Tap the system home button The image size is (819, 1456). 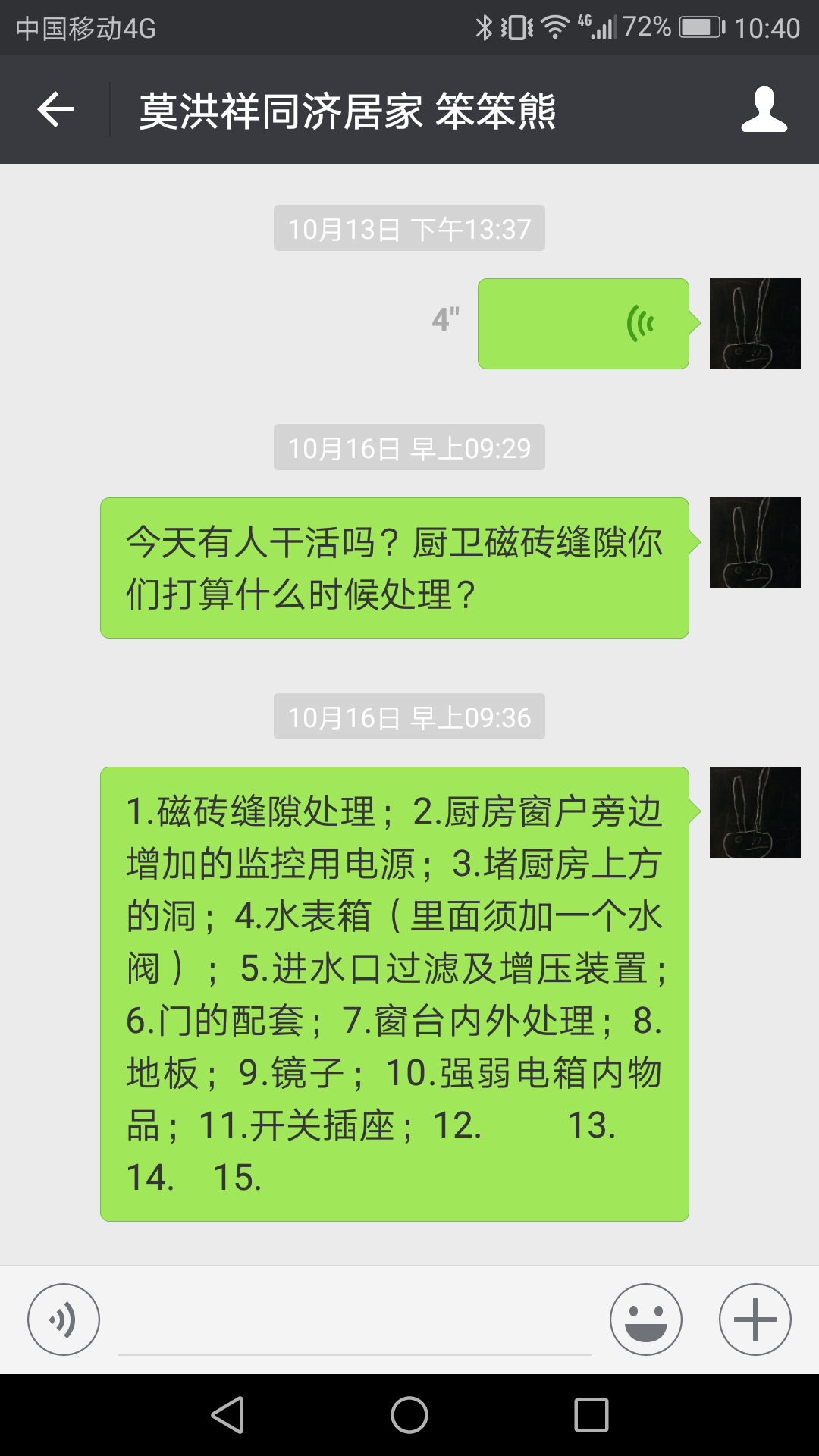pyautogui.click(x=409, y=1415)
